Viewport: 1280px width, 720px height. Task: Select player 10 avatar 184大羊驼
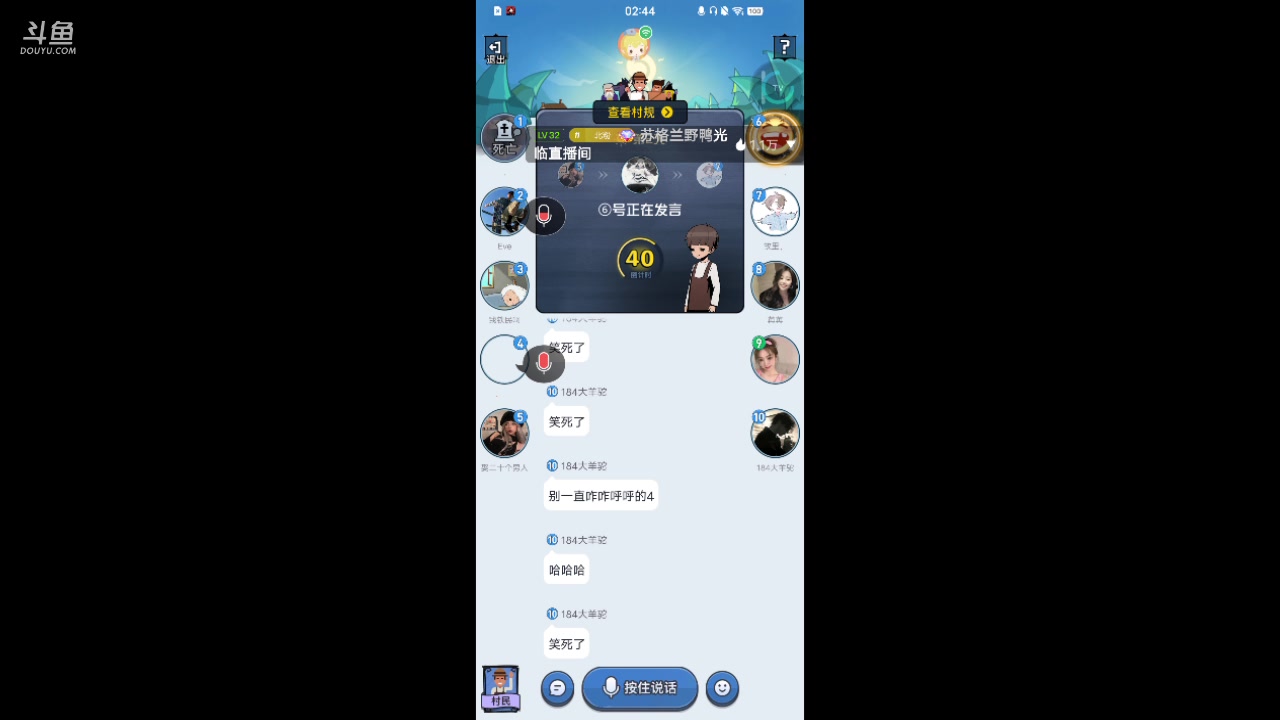775,433
